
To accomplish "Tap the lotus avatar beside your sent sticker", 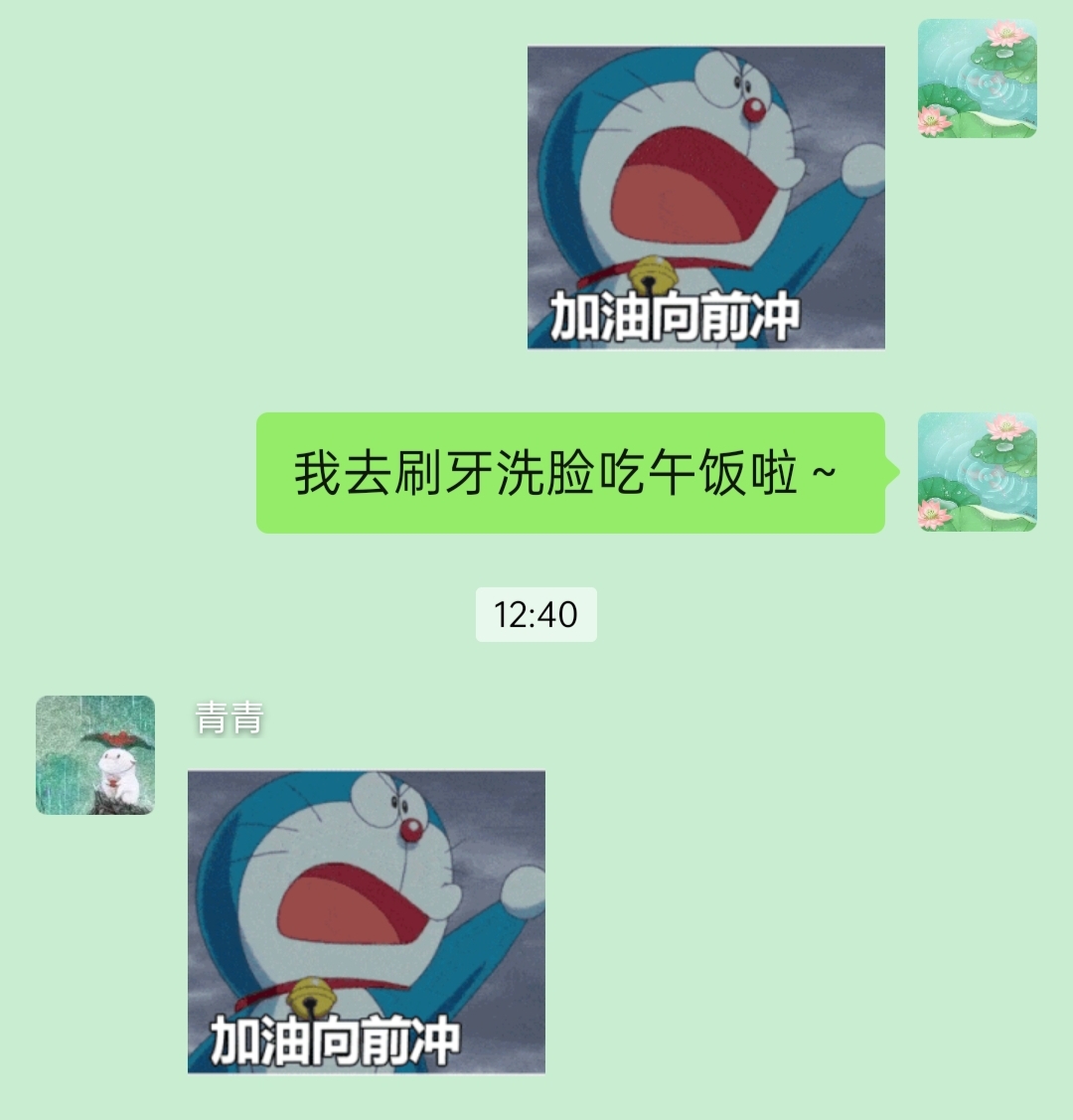I will click(977, 78).
